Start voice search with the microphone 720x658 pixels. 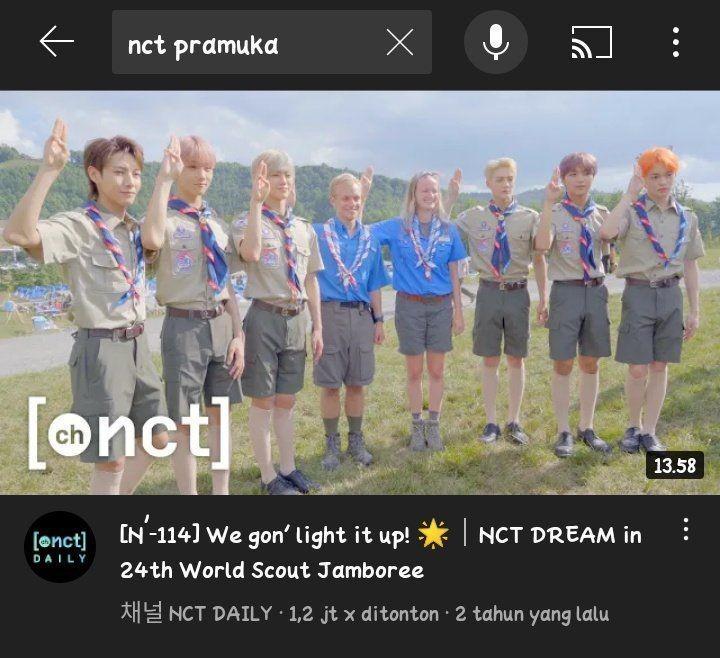[x=494, y=42]
